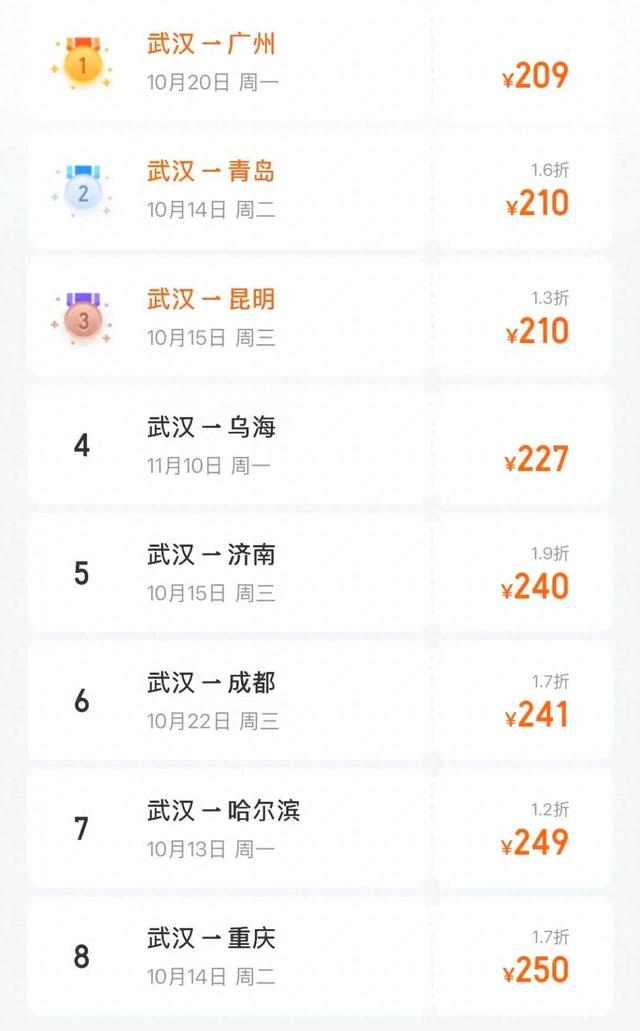640x1031 pixels.
Task: Select the 武汉 to 重庆 ¥250 flight
Action: pyautogui.click(x=320, y=957)
